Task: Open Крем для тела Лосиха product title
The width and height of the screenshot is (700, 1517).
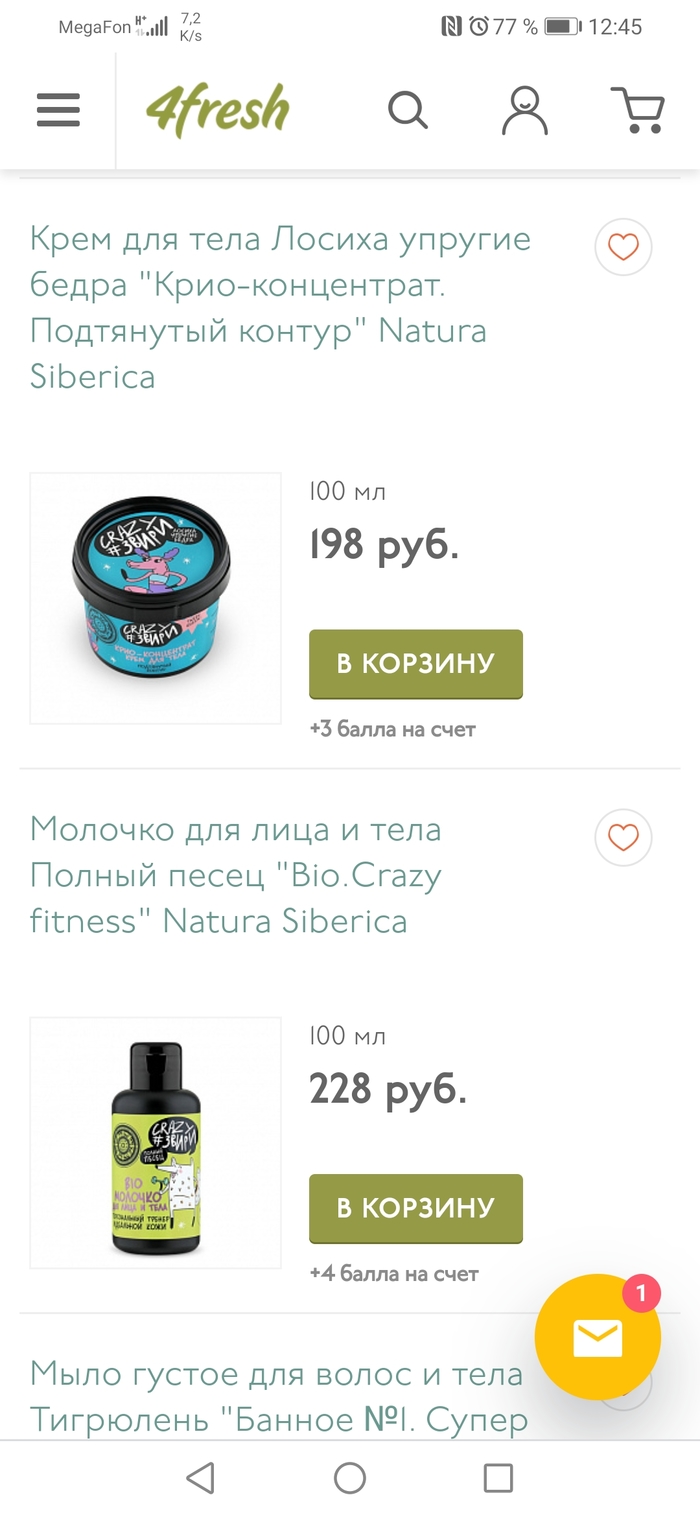Action: click(280, 307)
